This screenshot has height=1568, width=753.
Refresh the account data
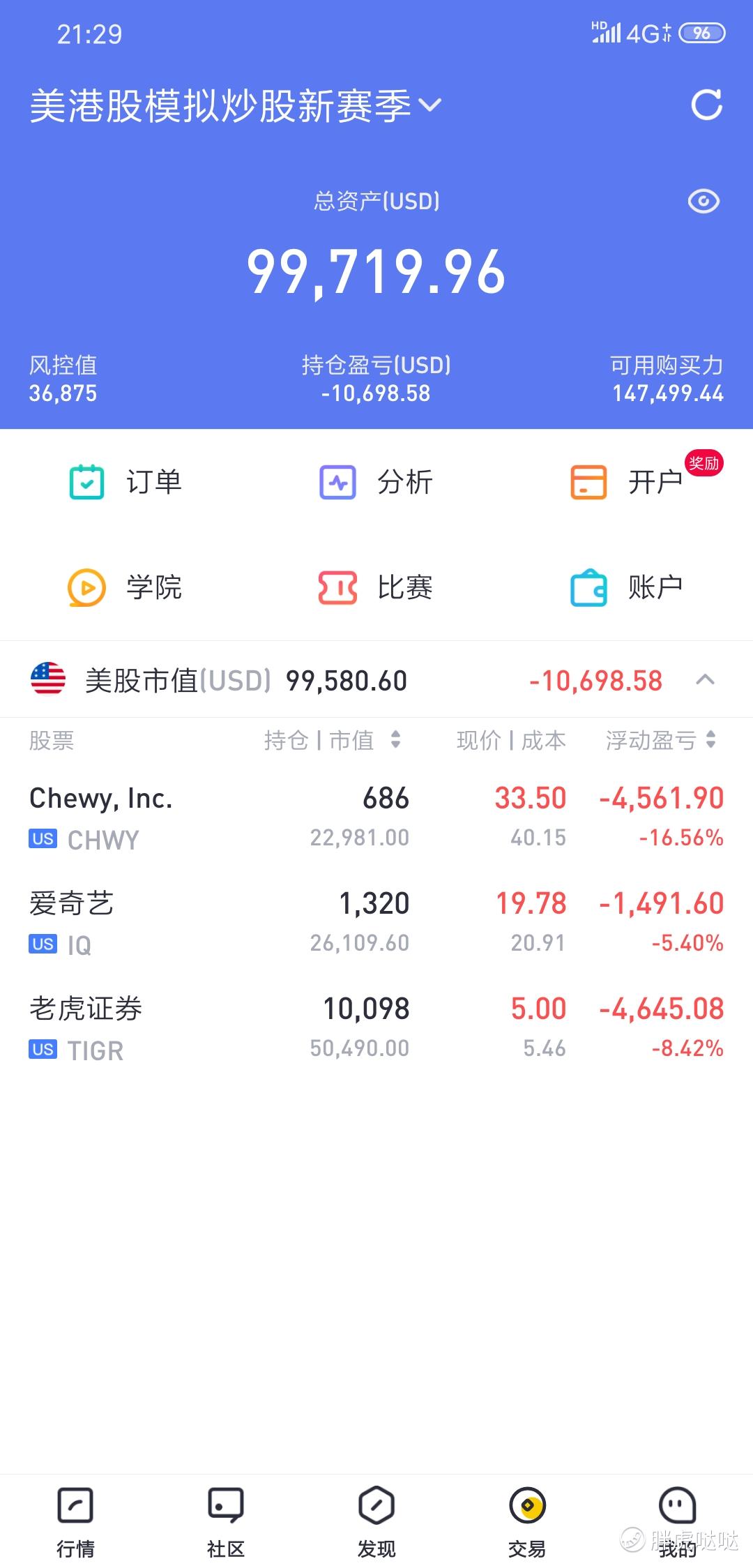pyautogui.click(x=706, y=105)
